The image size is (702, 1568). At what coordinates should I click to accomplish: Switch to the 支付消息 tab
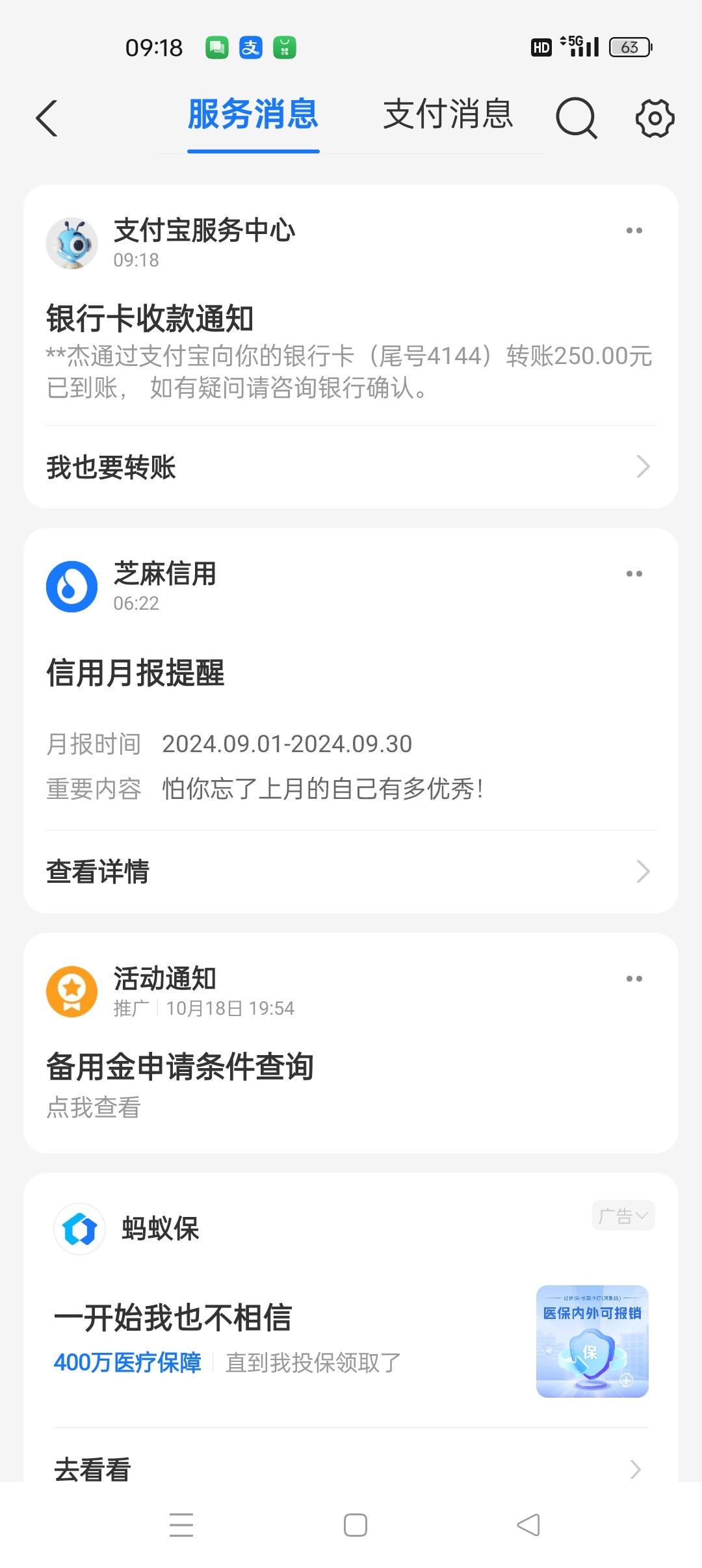click(448, 115)
